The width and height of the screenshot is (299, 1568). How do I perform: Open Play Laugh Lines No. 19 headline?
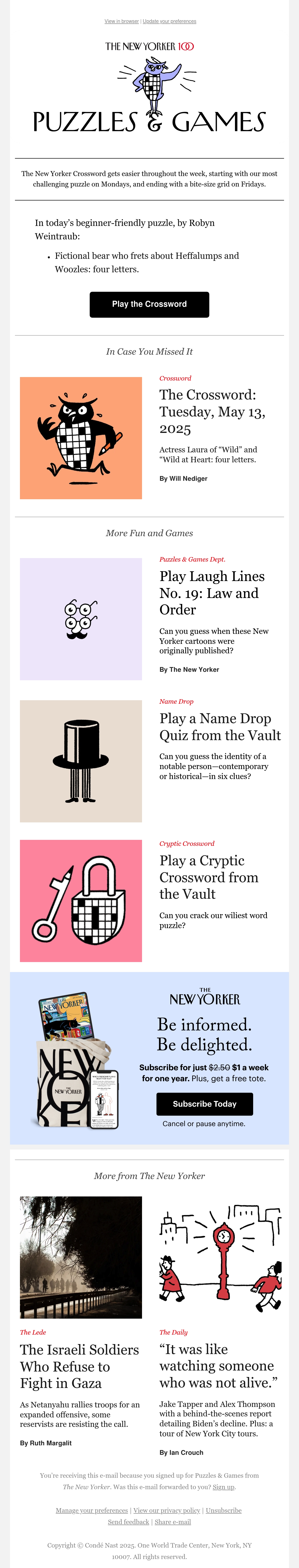212,593
